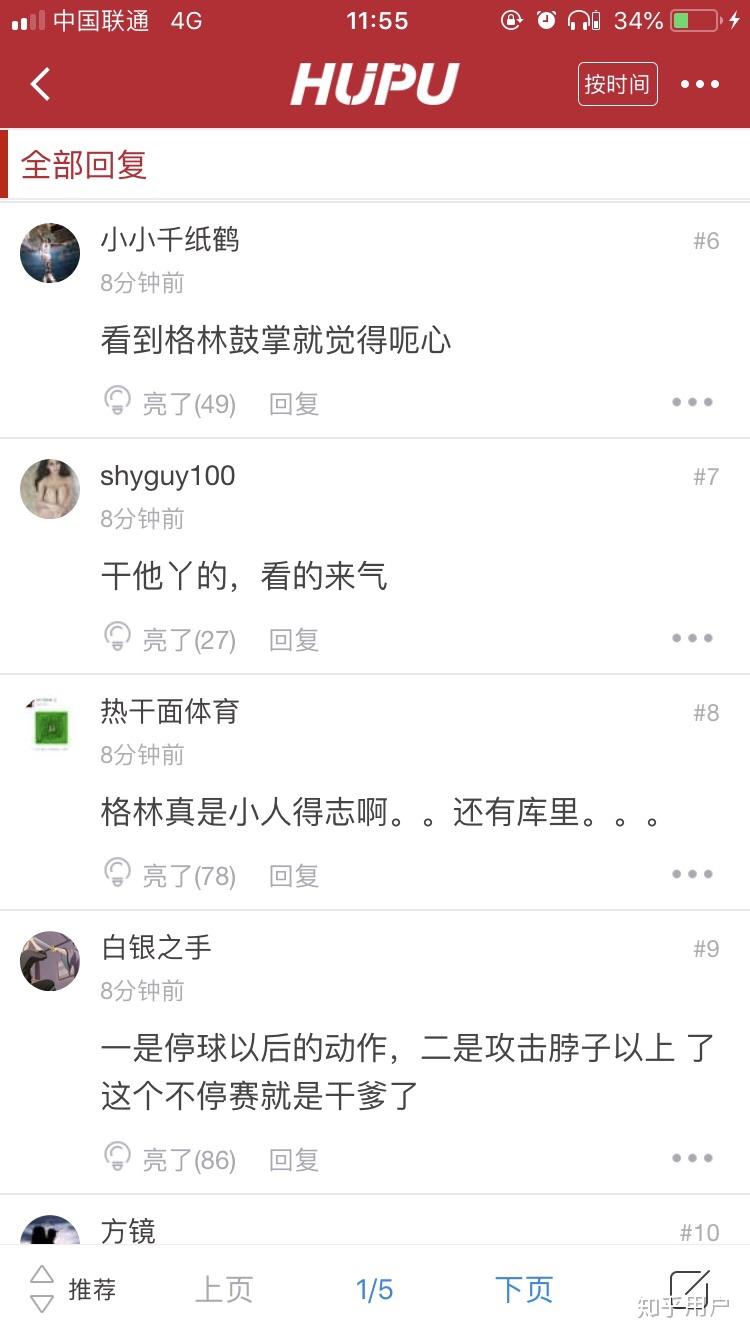Tap 小小千纸鹤's avatar to view profile
The height and width of the screenshot is (1334, 750).
49,253
